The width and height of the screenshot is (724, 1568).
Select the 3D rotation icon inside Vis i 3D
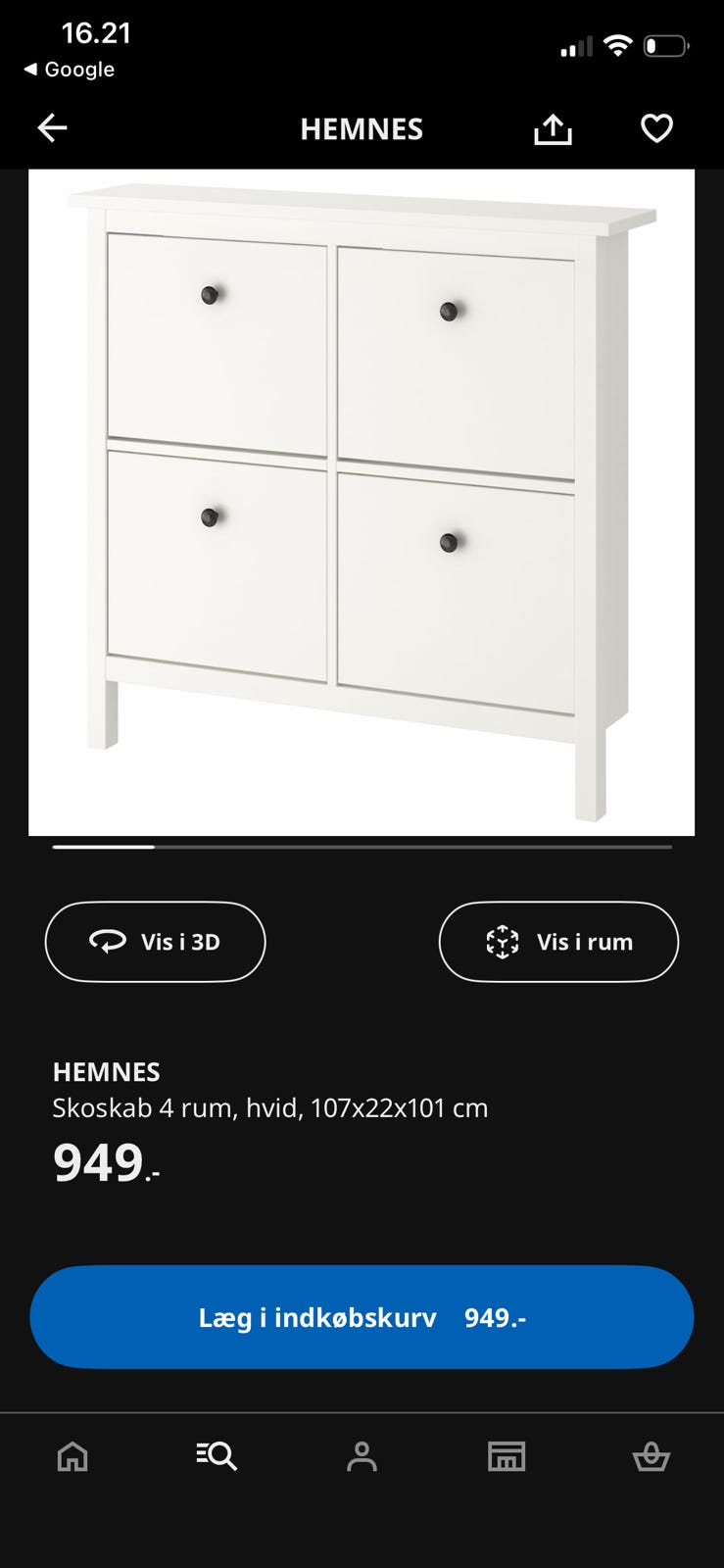tap(108, 942)
